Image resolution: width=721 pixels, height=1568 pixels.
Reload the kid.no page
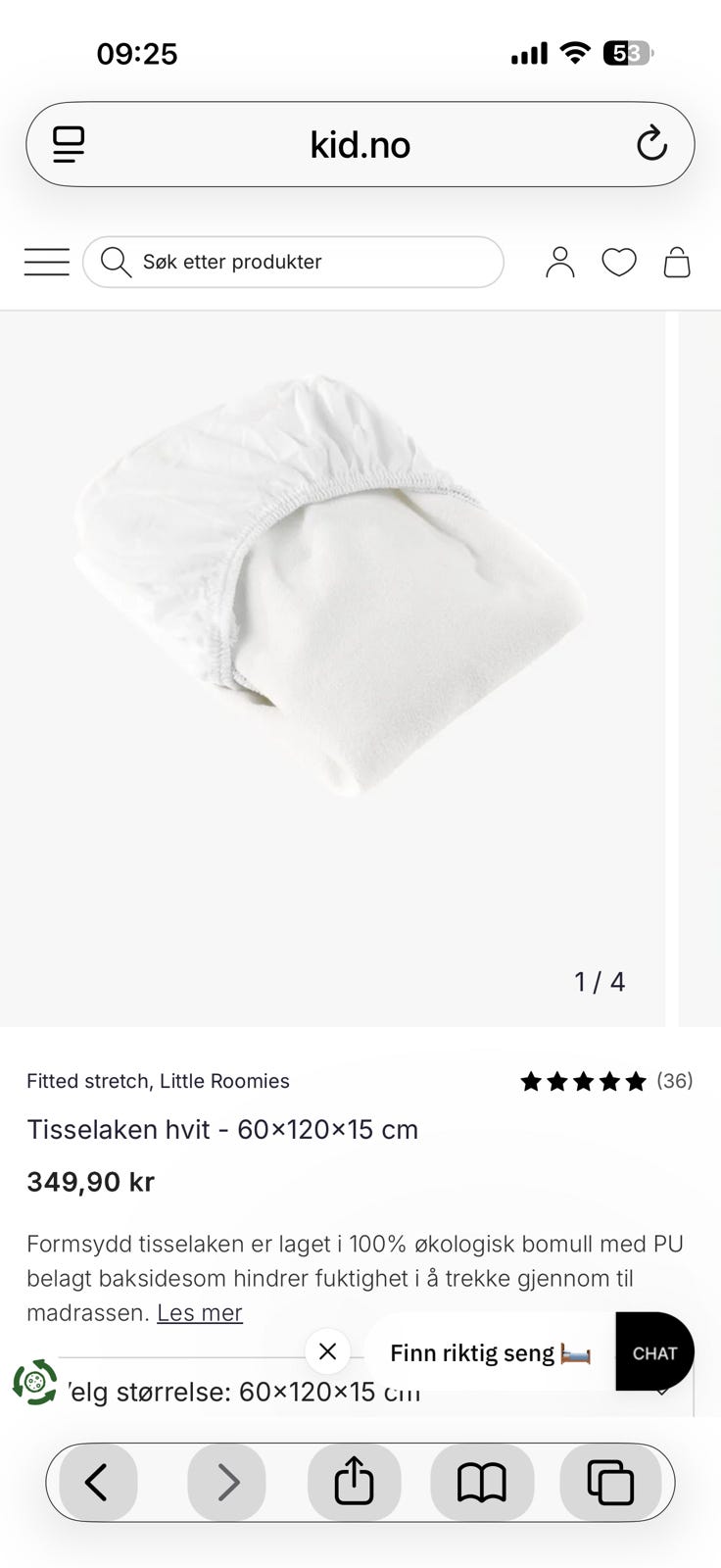pyautogui.click(x=651, y=144)
